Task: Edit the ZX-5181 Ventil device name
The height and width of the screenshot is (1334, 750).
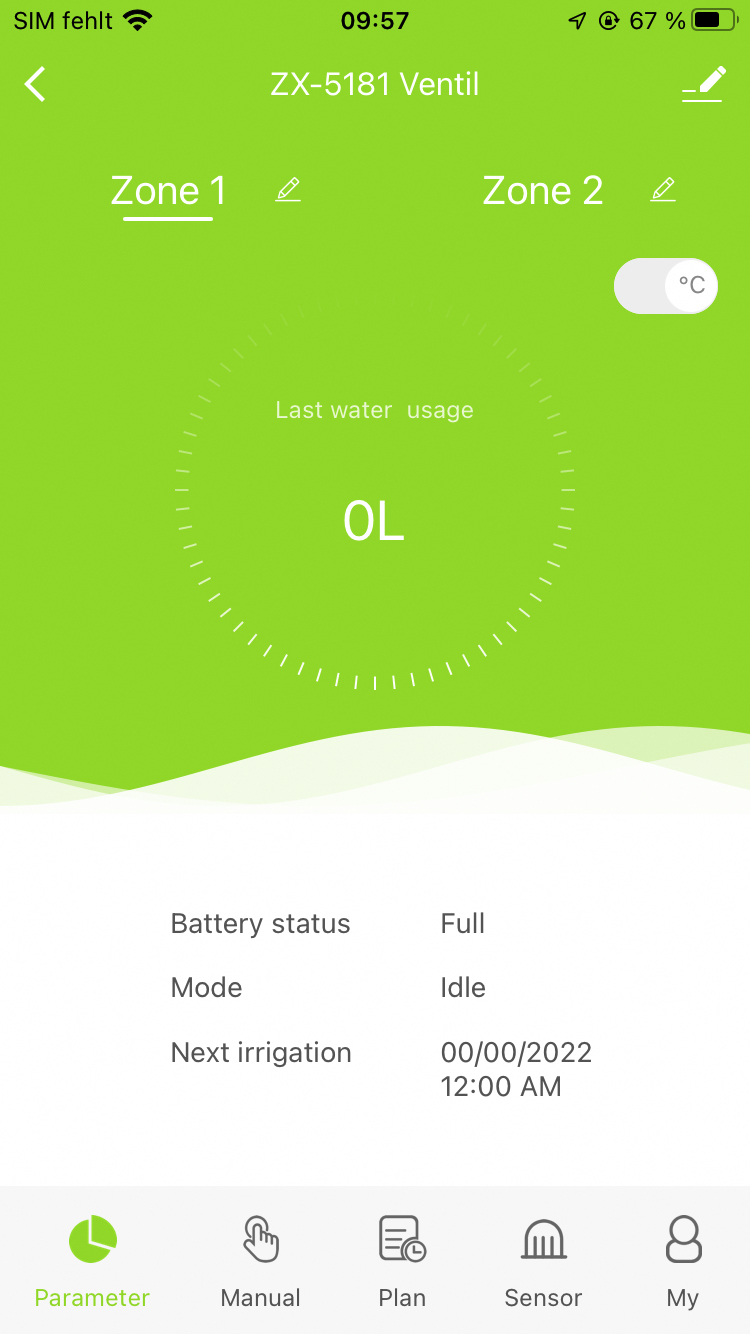Action: pos(704,85)
